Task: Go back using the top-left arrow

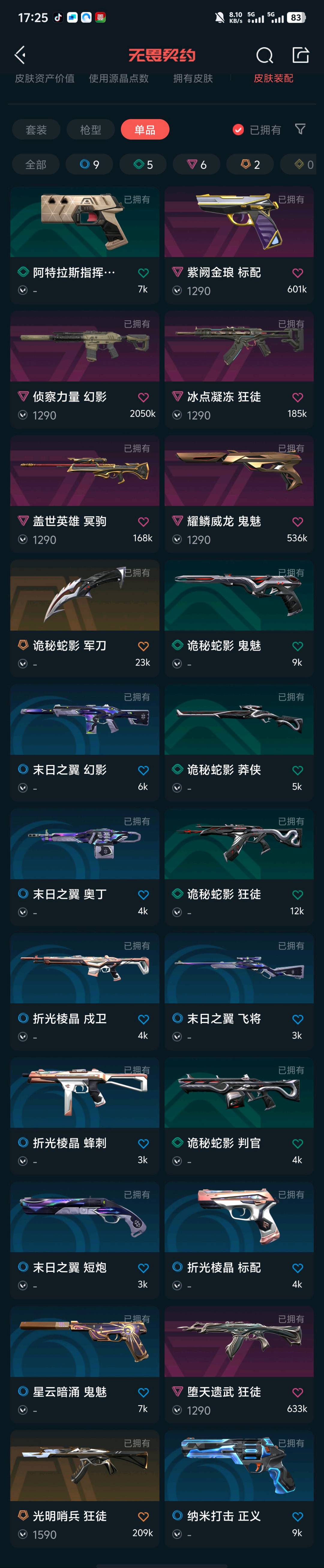Action: point(20,55)
